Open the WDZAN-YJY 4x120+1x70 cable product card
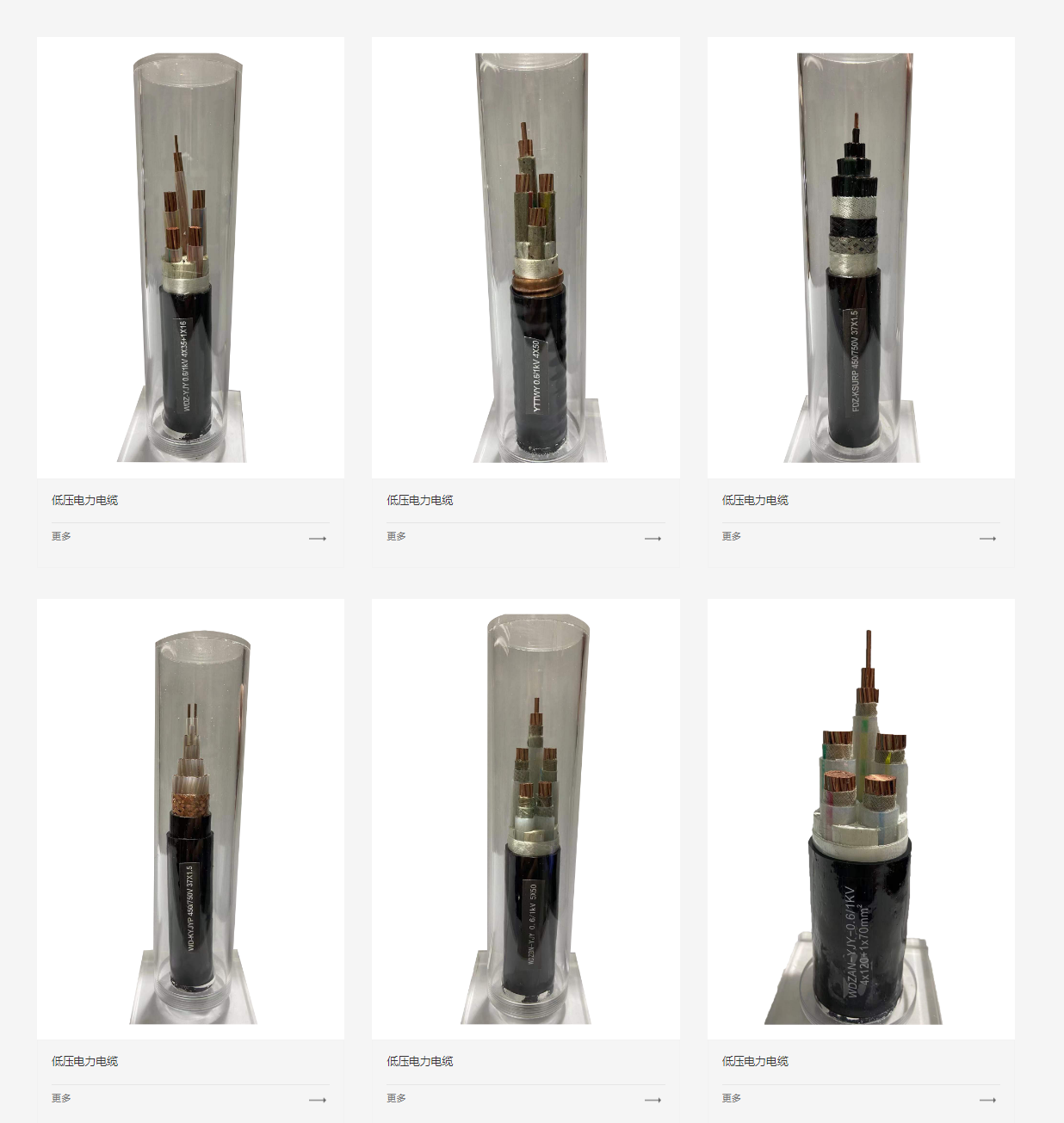 pos(860,819)
